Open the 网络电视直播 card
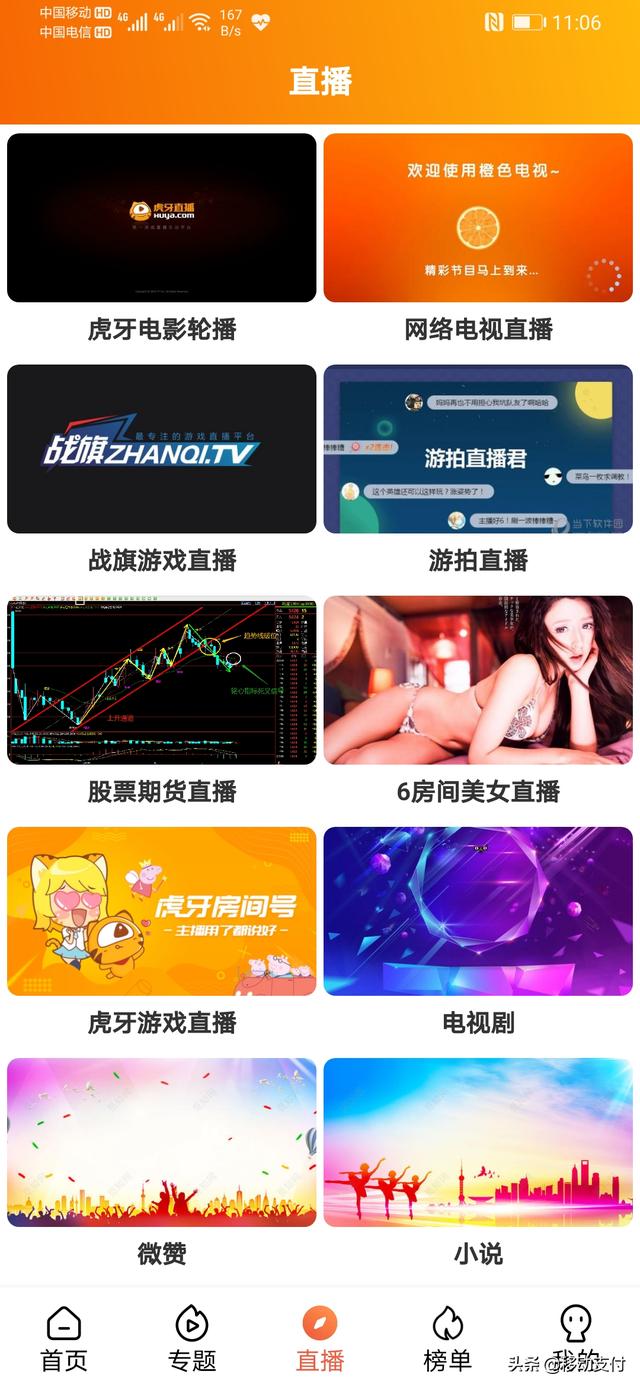The image size is (640, 1387). tap(478, 218)
